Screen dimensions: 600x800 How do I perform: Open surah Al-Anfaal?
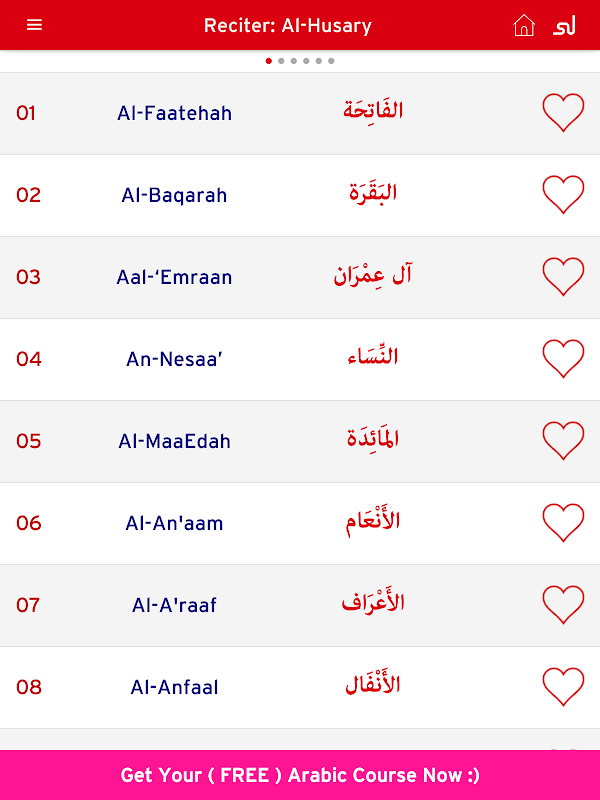300,688
